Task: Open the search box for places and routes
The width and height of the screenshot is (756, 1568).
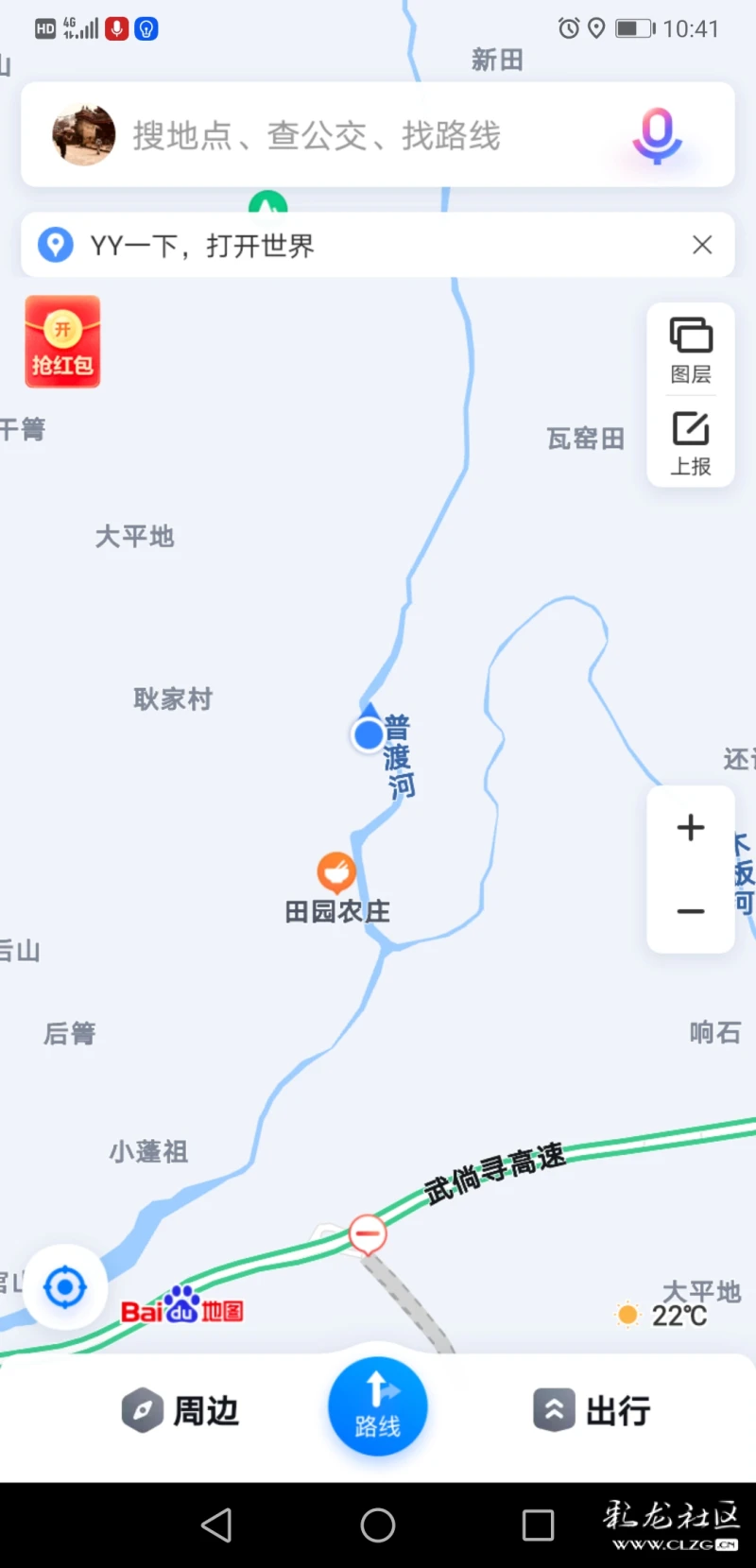Action: 378,134
